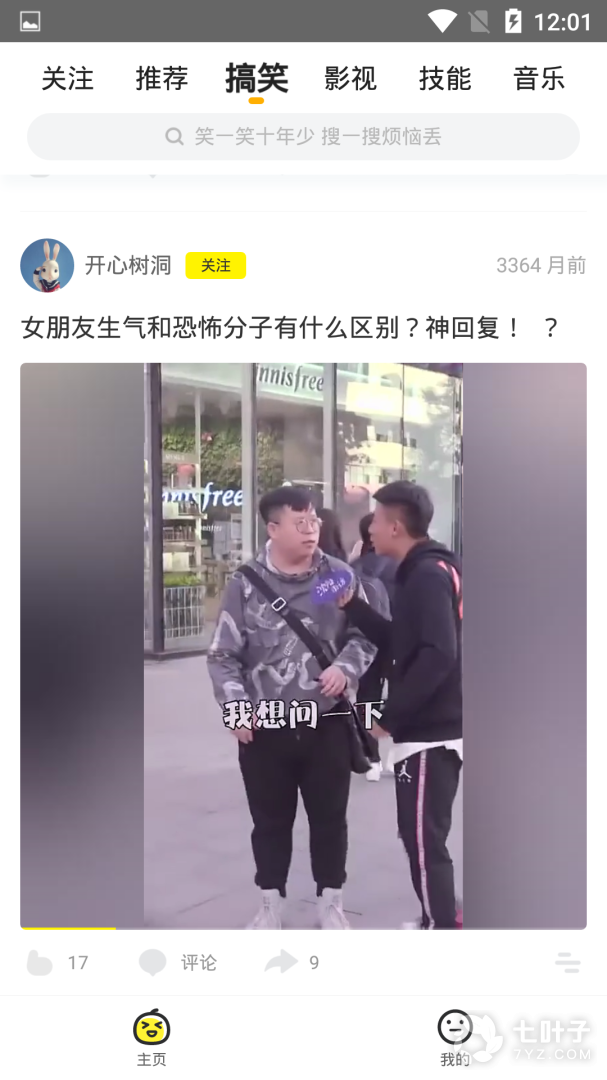Screen dimensions: 607x1080
Task: Switch to the 推荐 tab
Action: (x=162, y=79)
